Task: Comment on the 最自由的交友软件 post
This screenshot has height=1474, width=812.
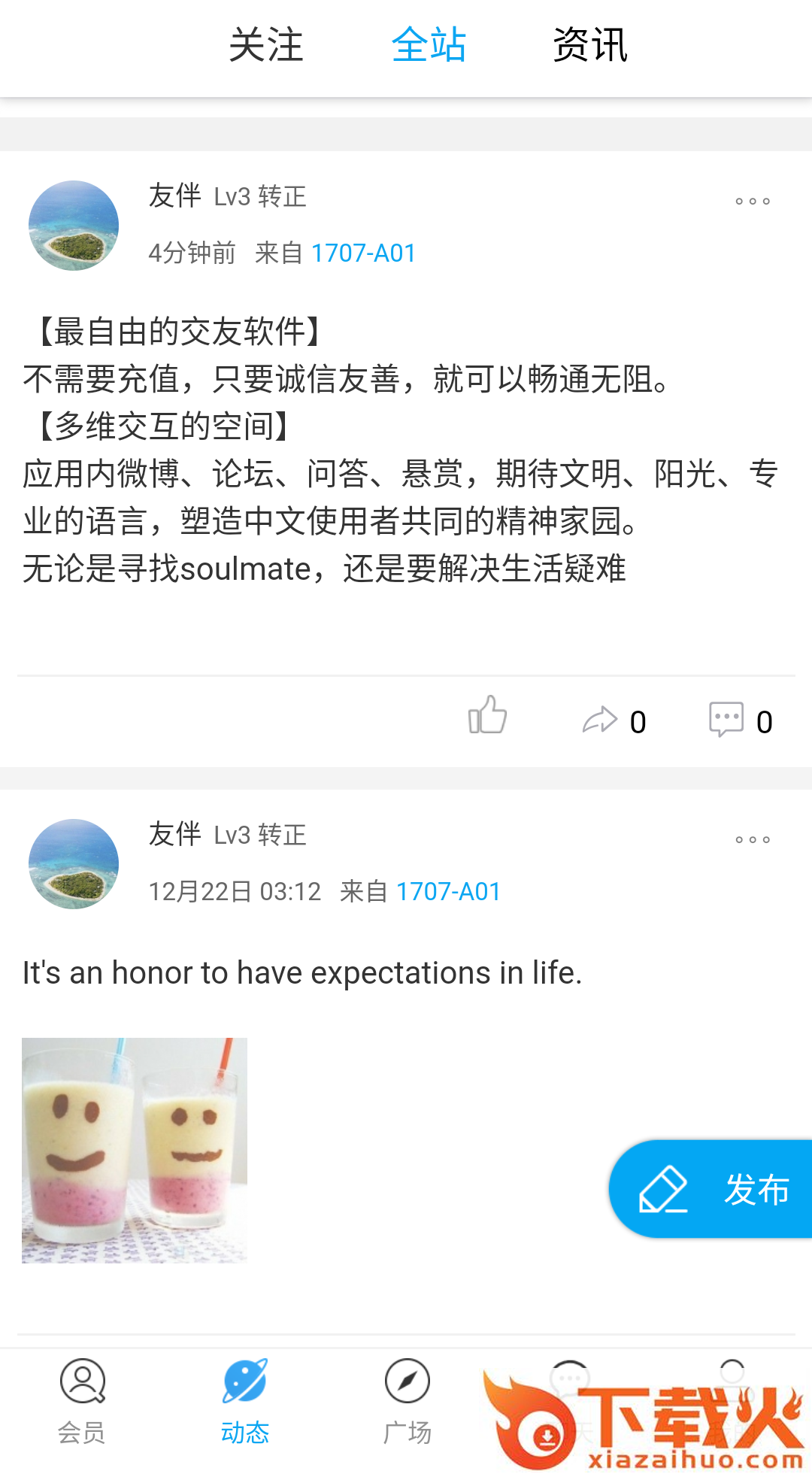Action: (x=726, y=720)
